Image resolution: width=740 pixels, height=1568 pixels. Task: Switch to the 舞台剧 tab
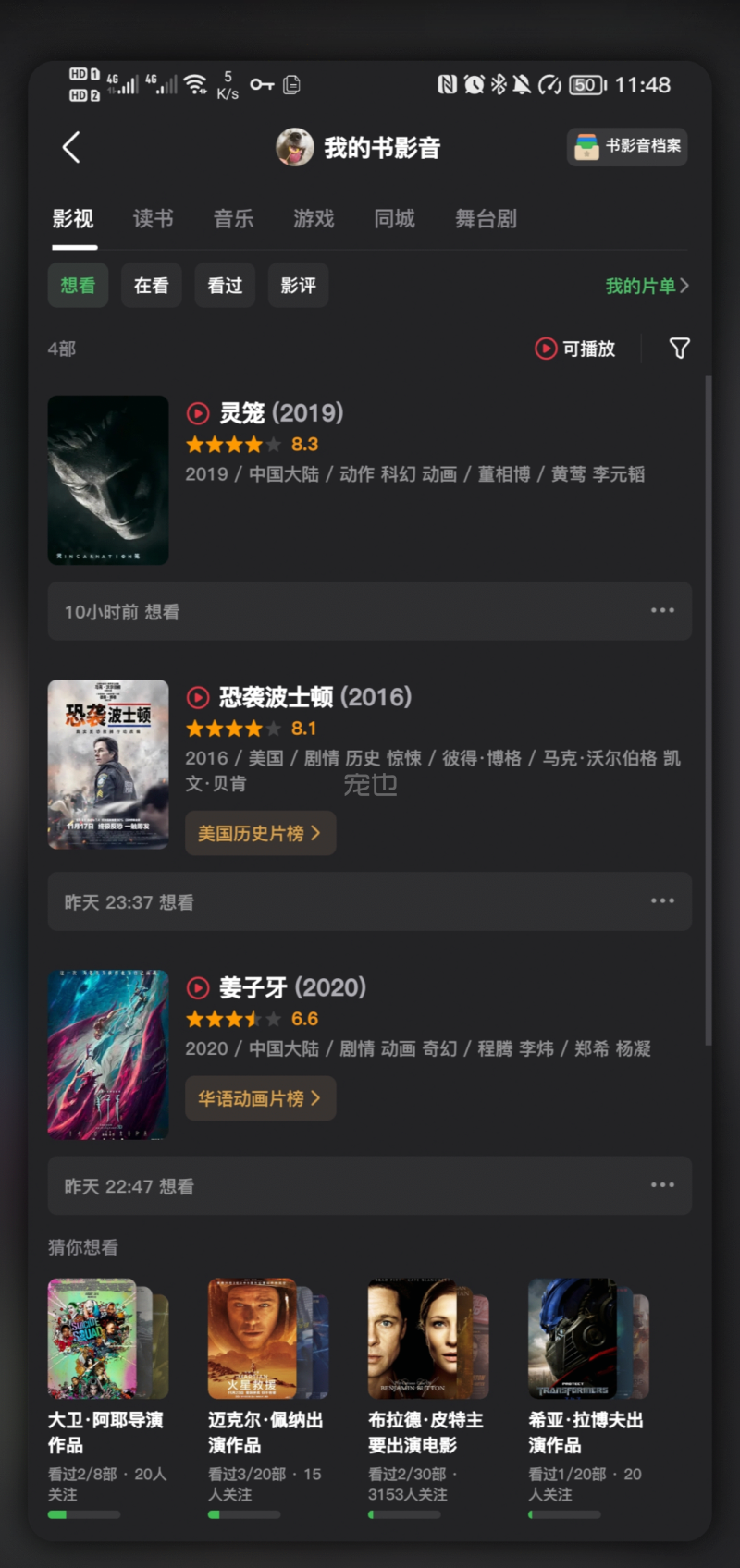tap(486, 219)
